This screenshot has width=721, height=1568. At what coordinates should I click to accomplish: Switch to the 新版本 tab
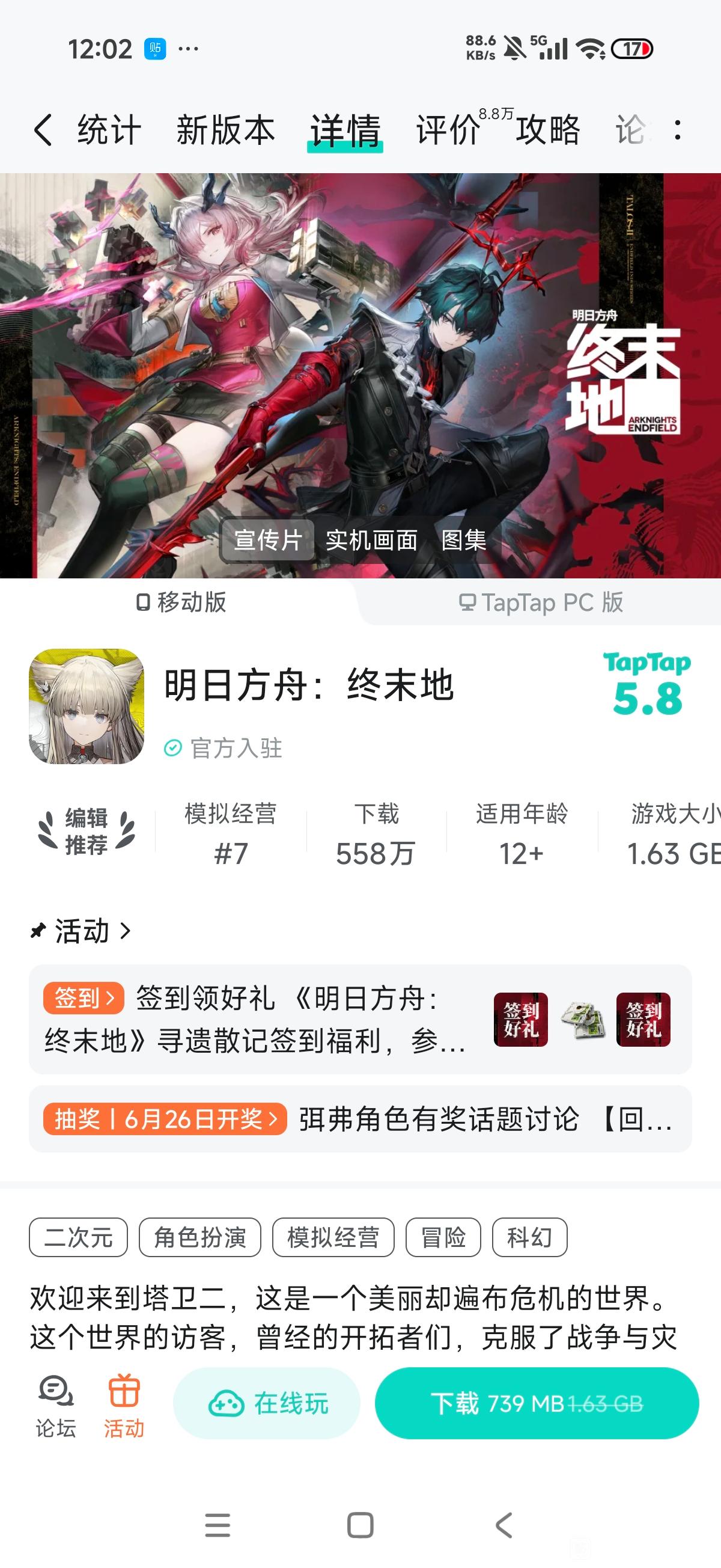click(x=226, y=130)
